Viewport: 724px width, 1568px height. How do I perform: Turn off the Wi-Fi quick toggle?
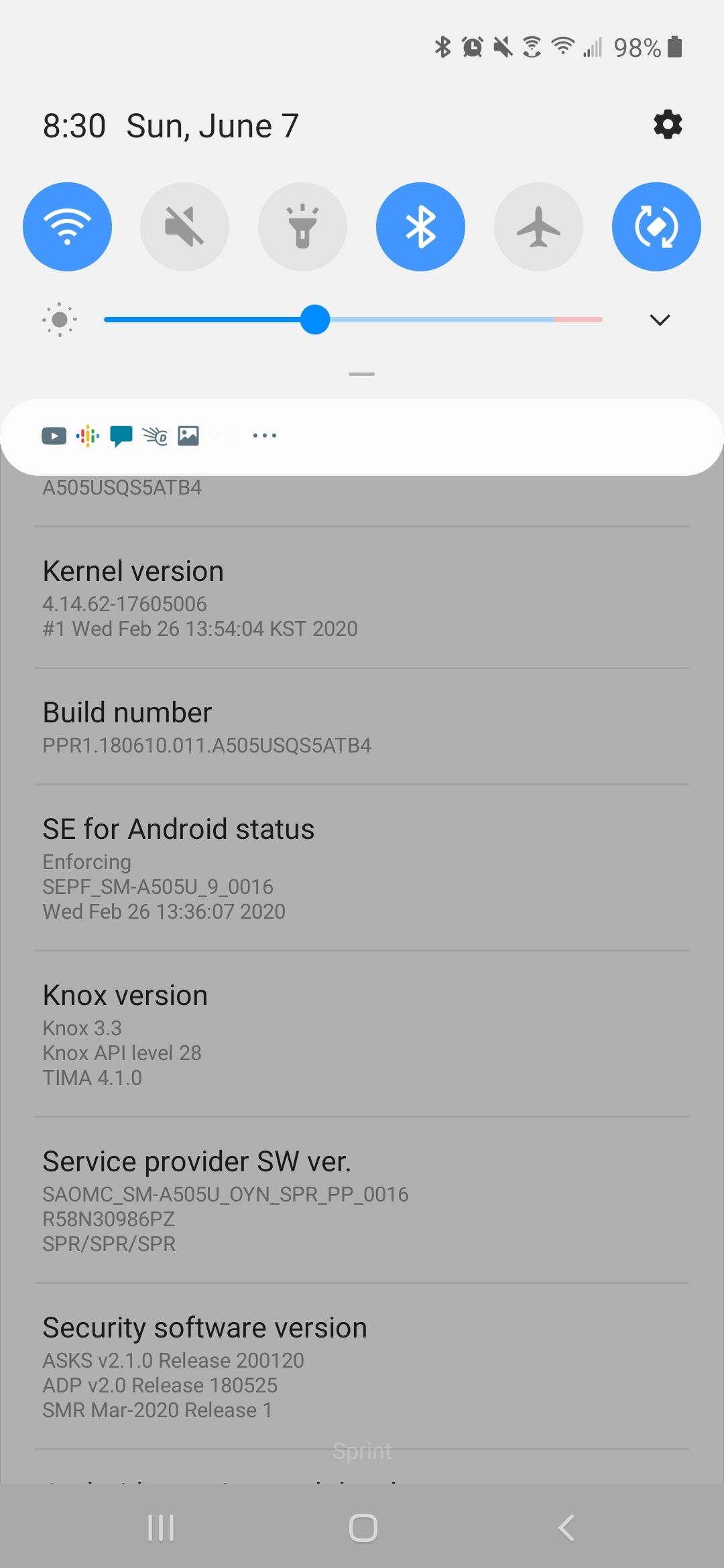tap(67, 226)
